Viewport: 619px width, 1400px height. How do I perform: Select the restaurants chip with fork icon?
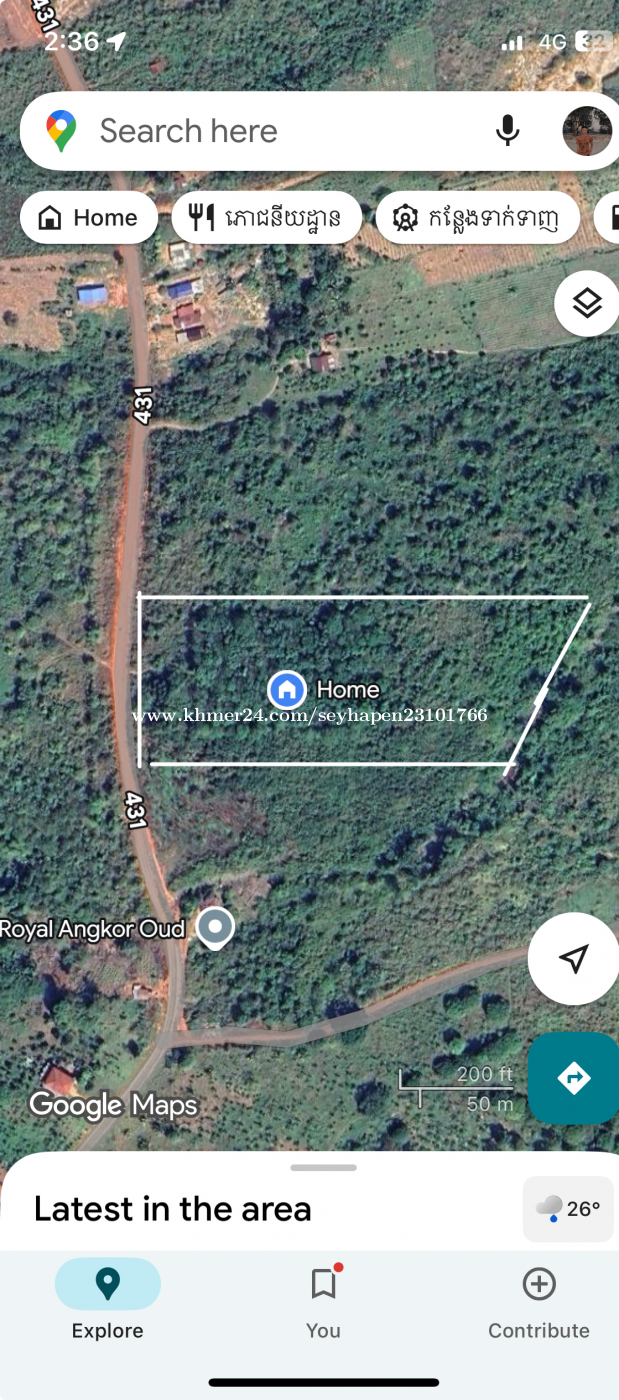point(266,218)
